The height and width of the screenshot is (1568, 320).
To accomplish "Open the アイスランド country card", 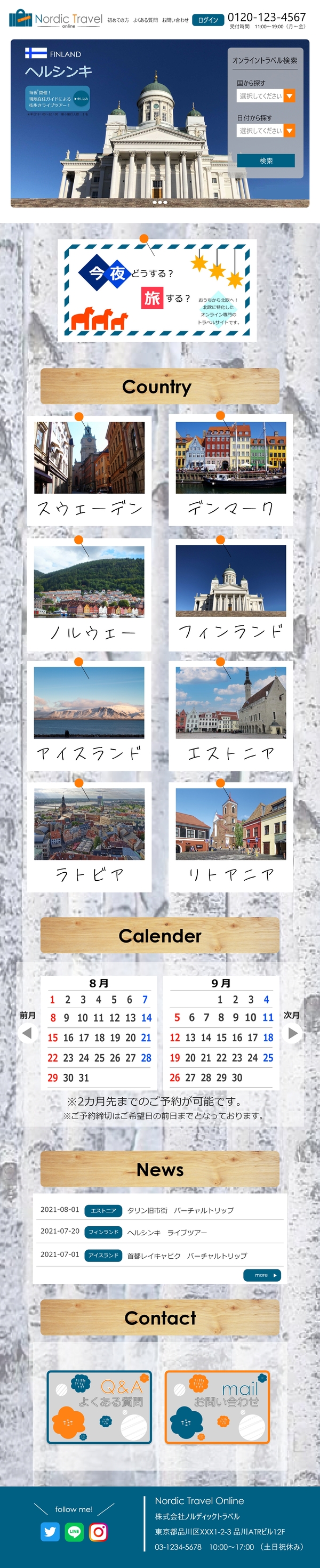I will (x=90, y=716).
